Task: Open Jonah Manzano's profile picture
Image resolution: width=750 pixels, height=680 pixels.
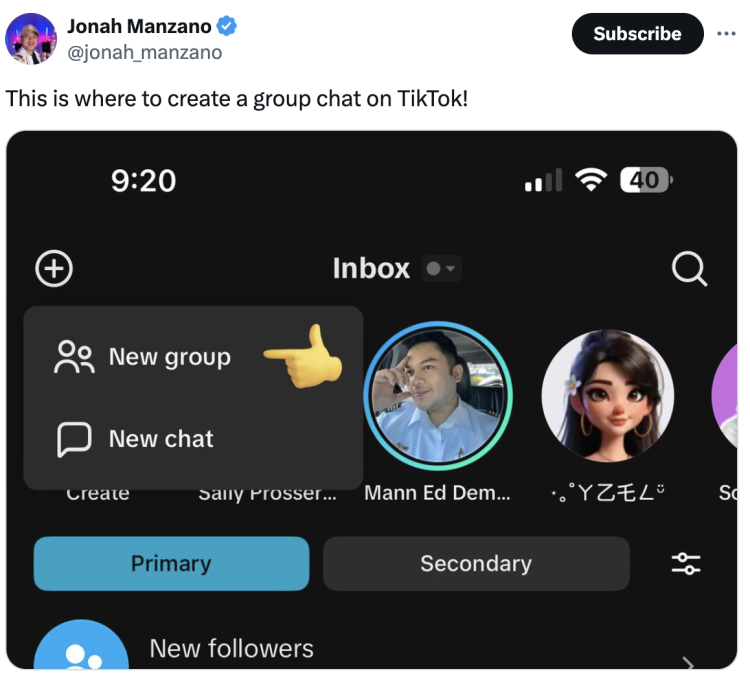Action: 31,39
